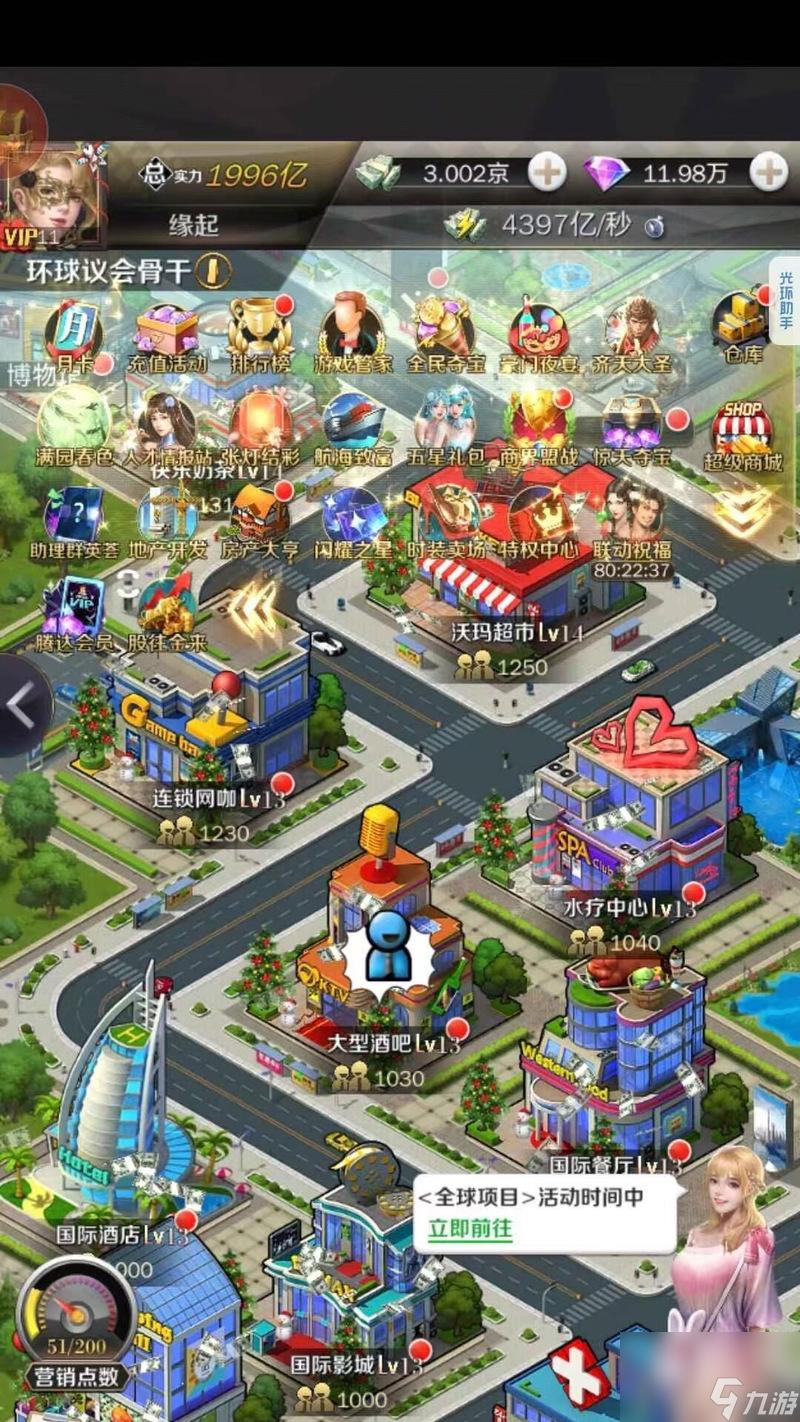
Task: Open the left side arrow panel
Action: (22, 706)
